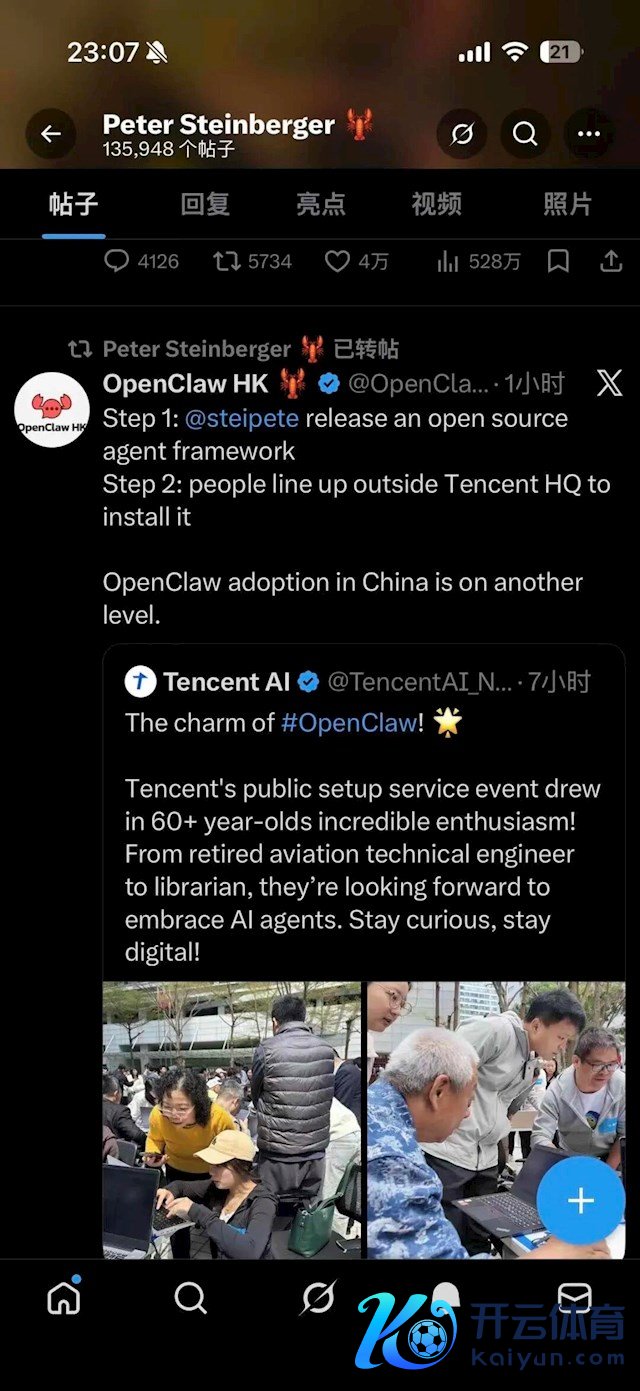
Task: Switch to the 视频 tab
Action: 437,205
